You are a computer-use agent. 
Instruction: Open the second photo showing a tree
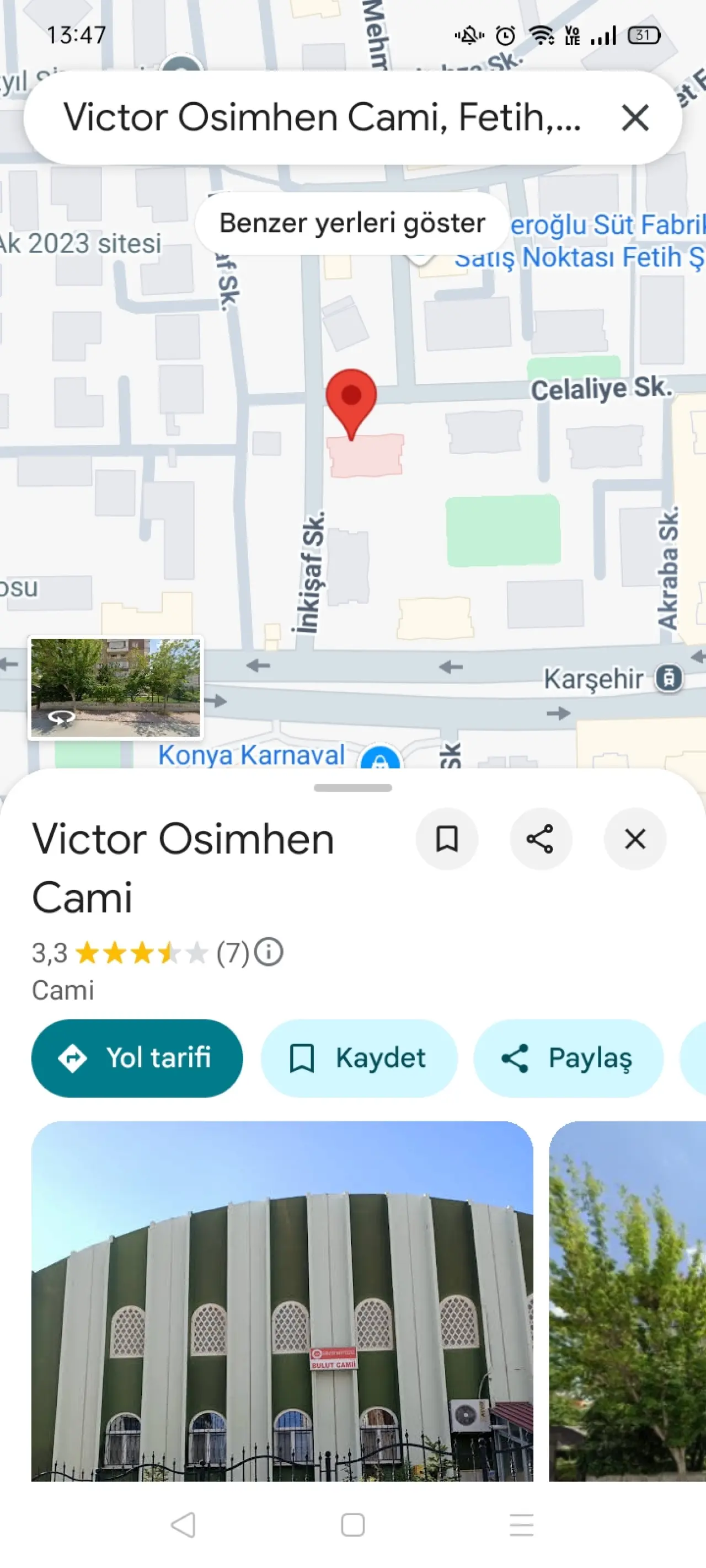point(628,1301)
